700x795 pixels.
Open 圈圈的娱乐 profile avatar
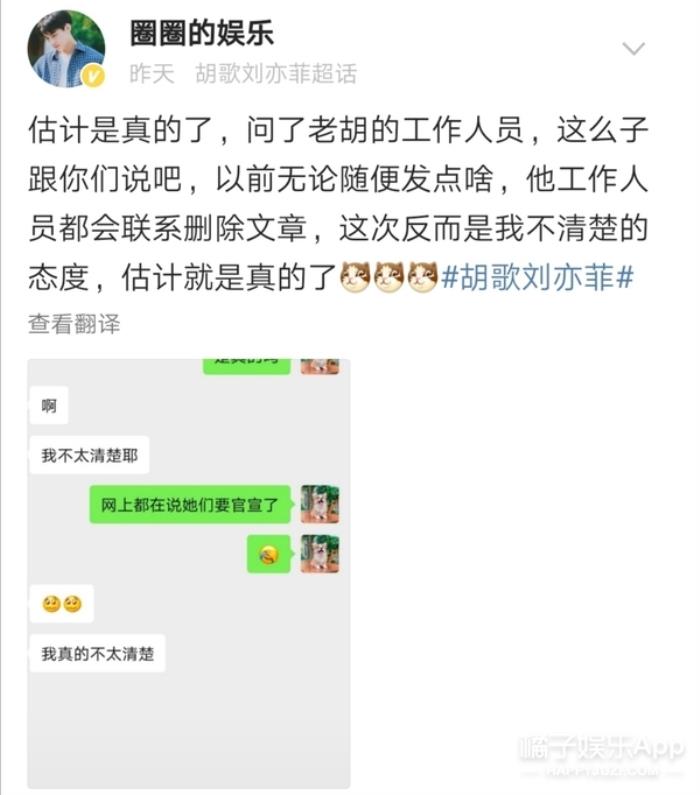pos(66,49)
